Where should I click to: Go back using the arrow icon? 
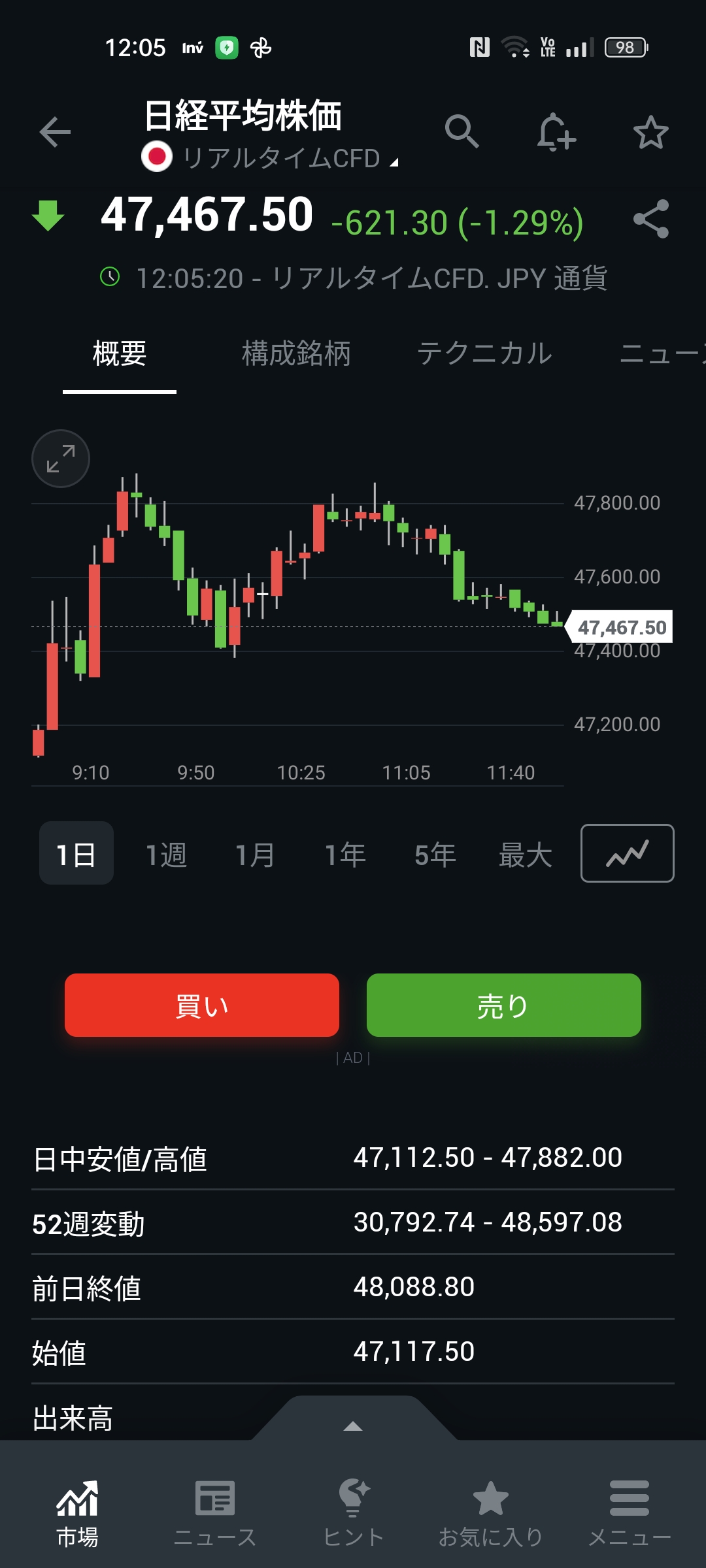[x=55, y=133]
